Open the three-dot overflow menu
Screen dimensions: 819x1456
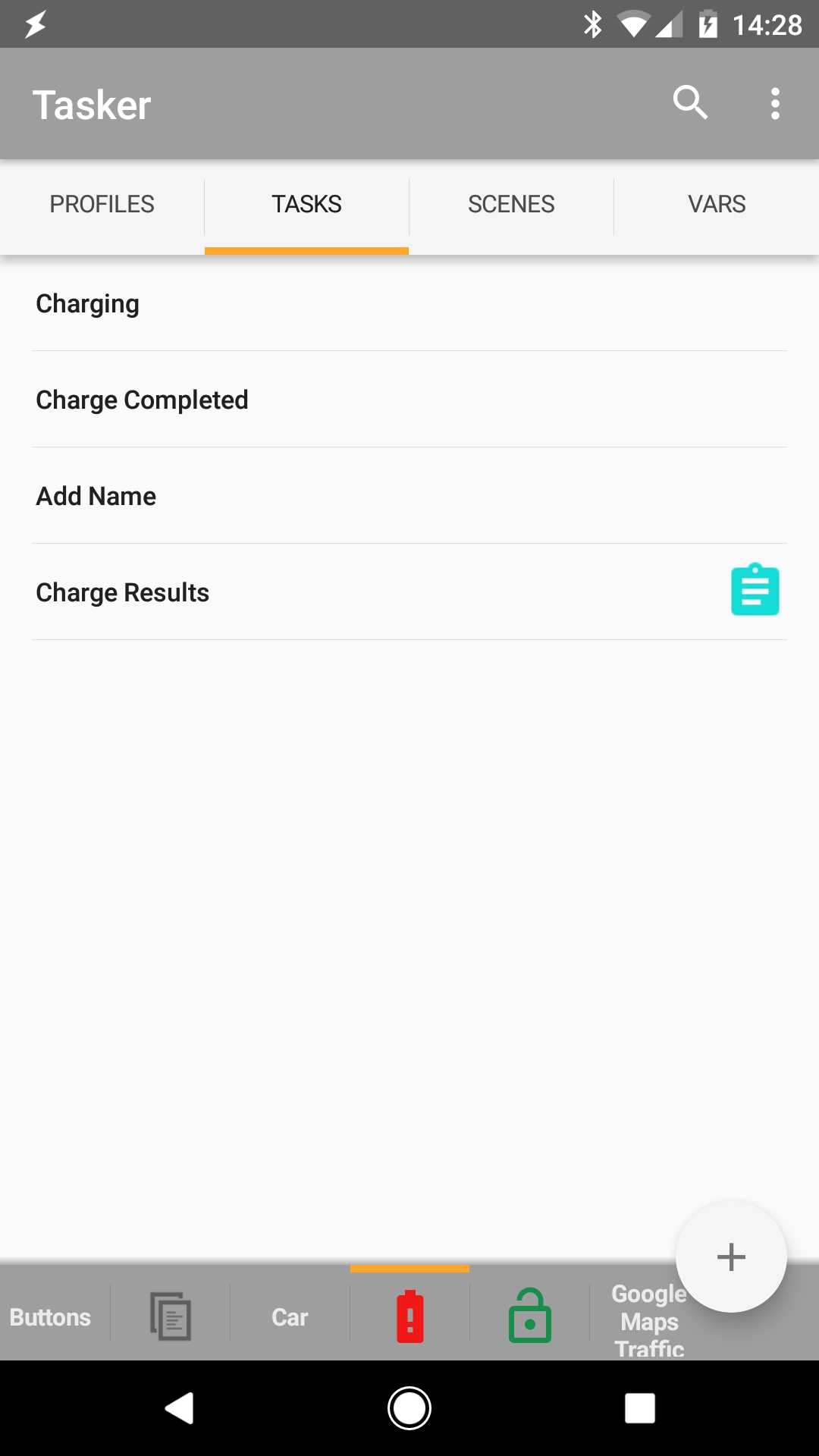(x=775, y=103)
